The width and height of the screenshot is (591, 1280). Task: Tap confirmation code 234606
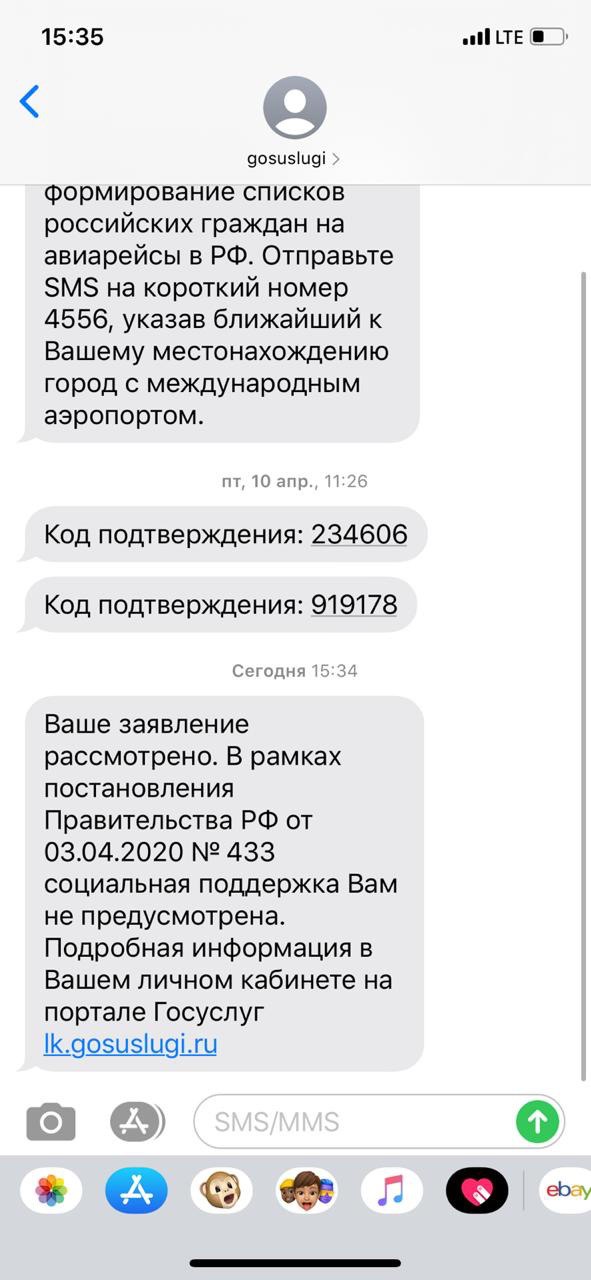[359, 534]
